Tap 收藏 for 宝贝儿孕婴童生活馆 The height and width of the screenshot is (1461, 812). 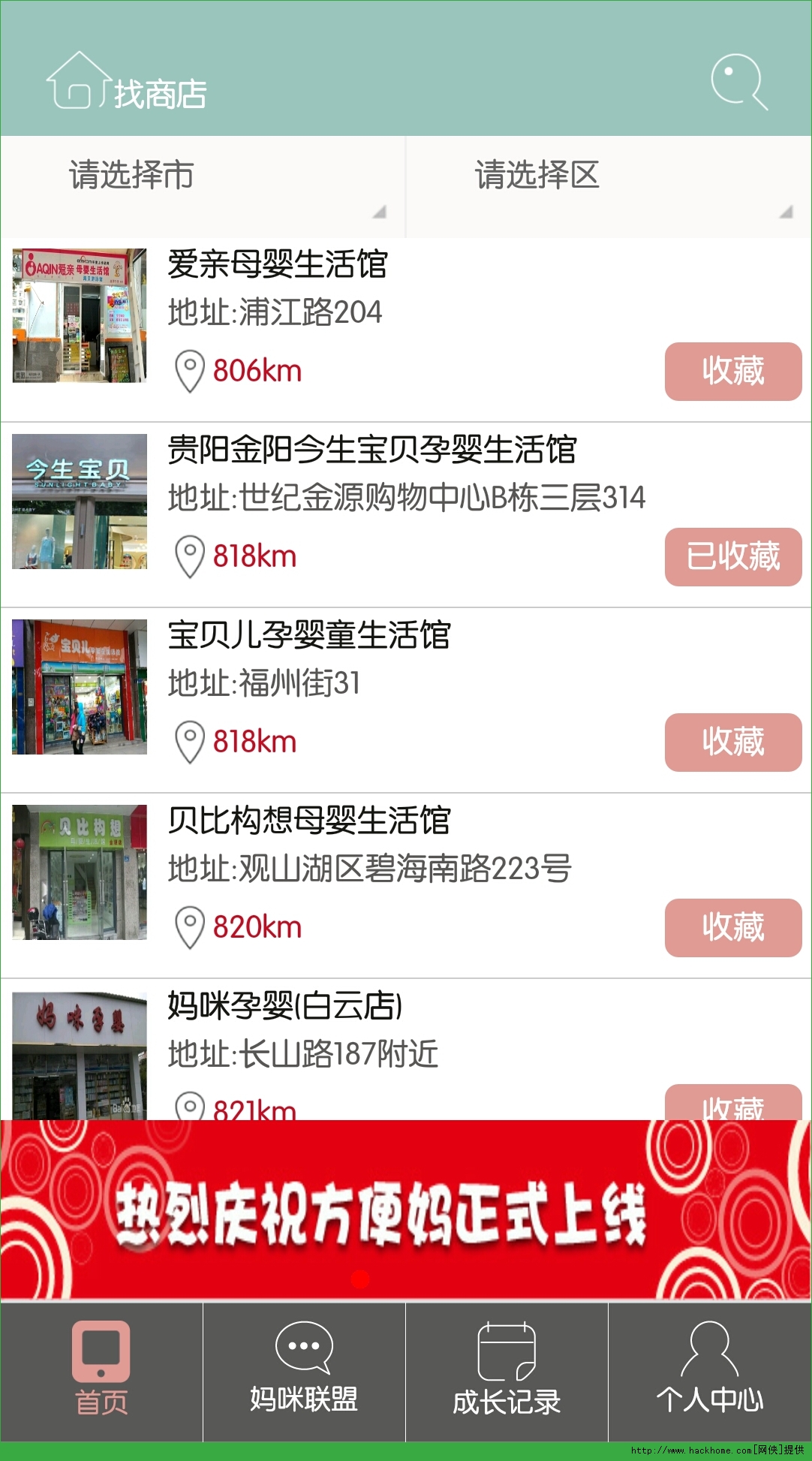click(x=732, y=743)
